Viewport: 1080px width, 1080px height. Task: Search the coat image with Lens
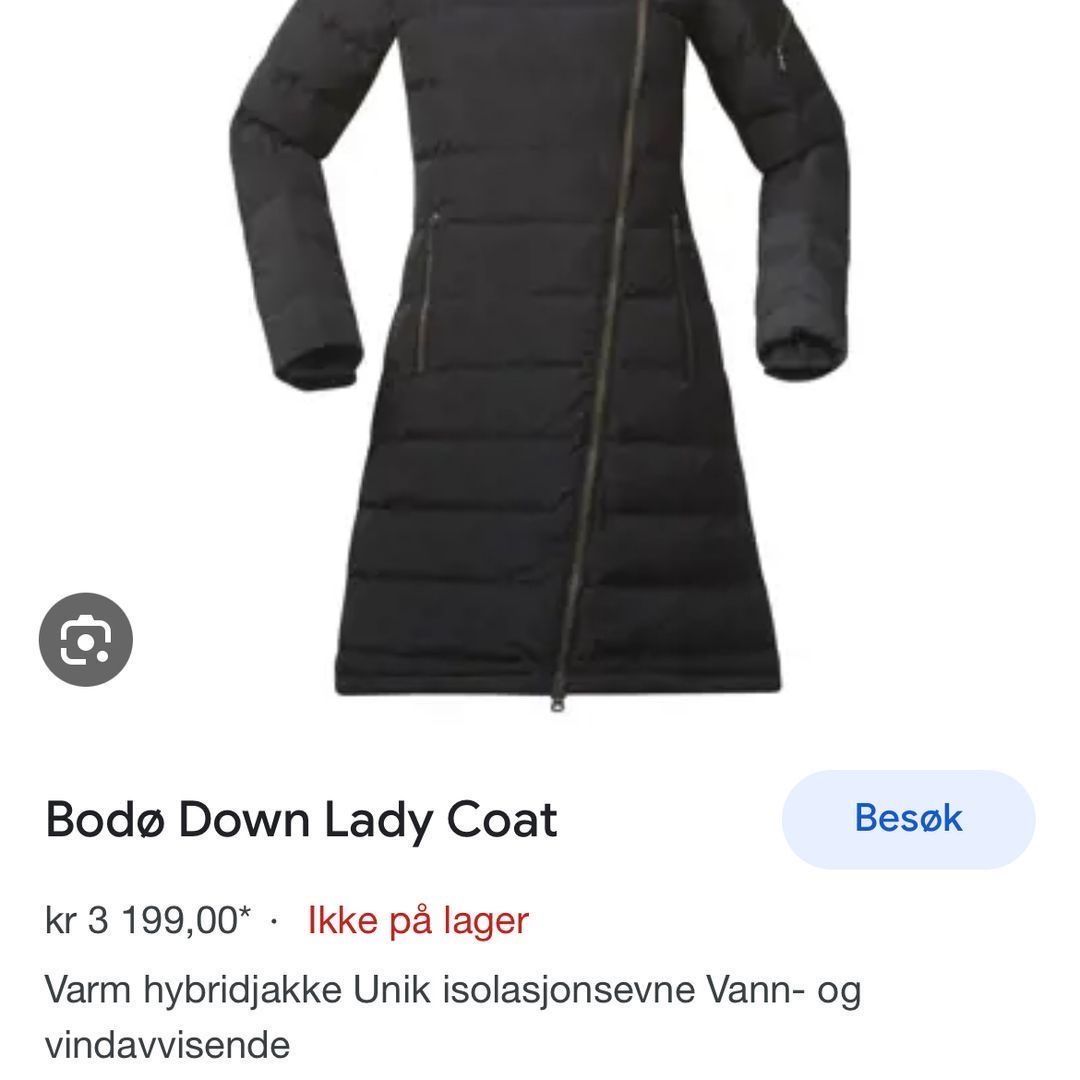tap(86, 640)
